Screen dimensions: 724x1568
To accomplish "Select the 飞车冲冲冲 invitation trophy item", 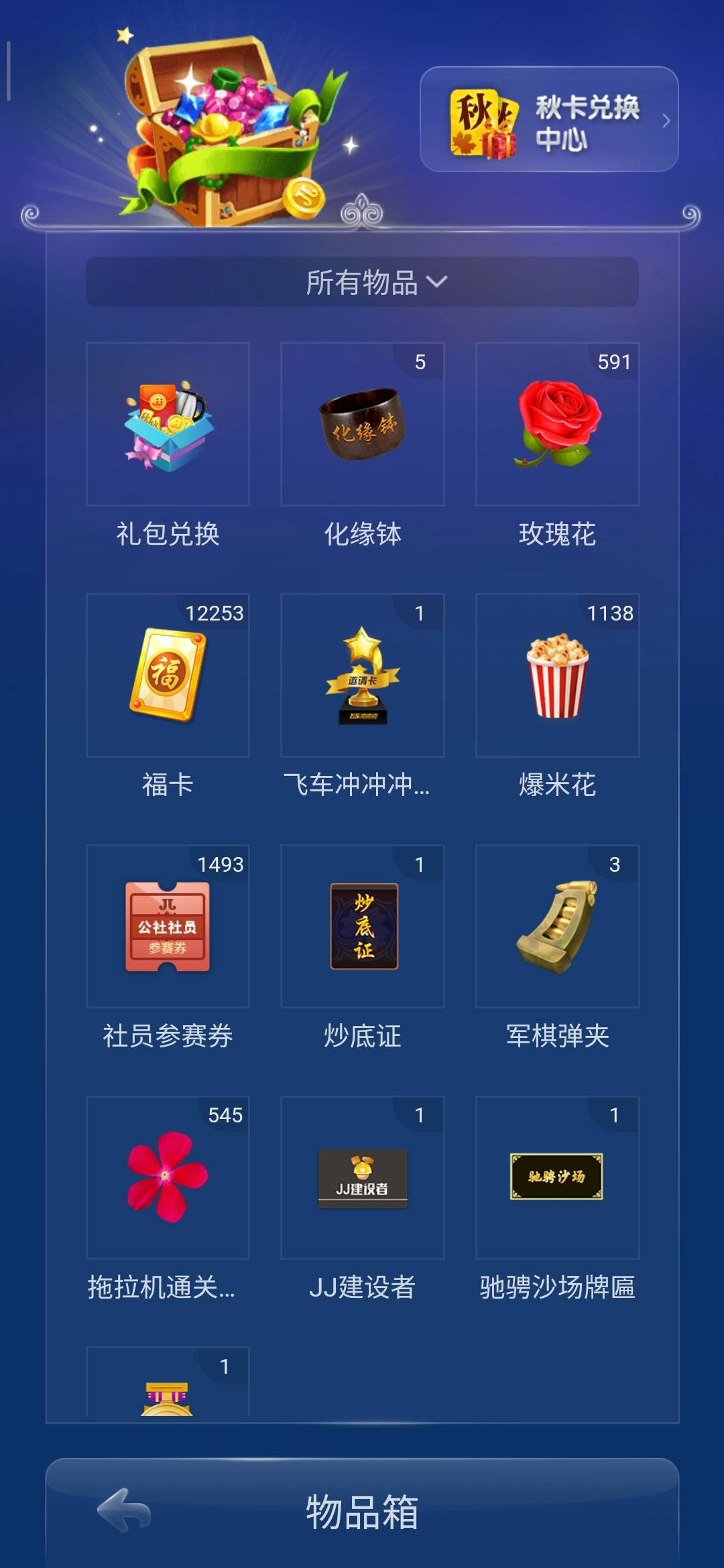I will click(362, 679).
